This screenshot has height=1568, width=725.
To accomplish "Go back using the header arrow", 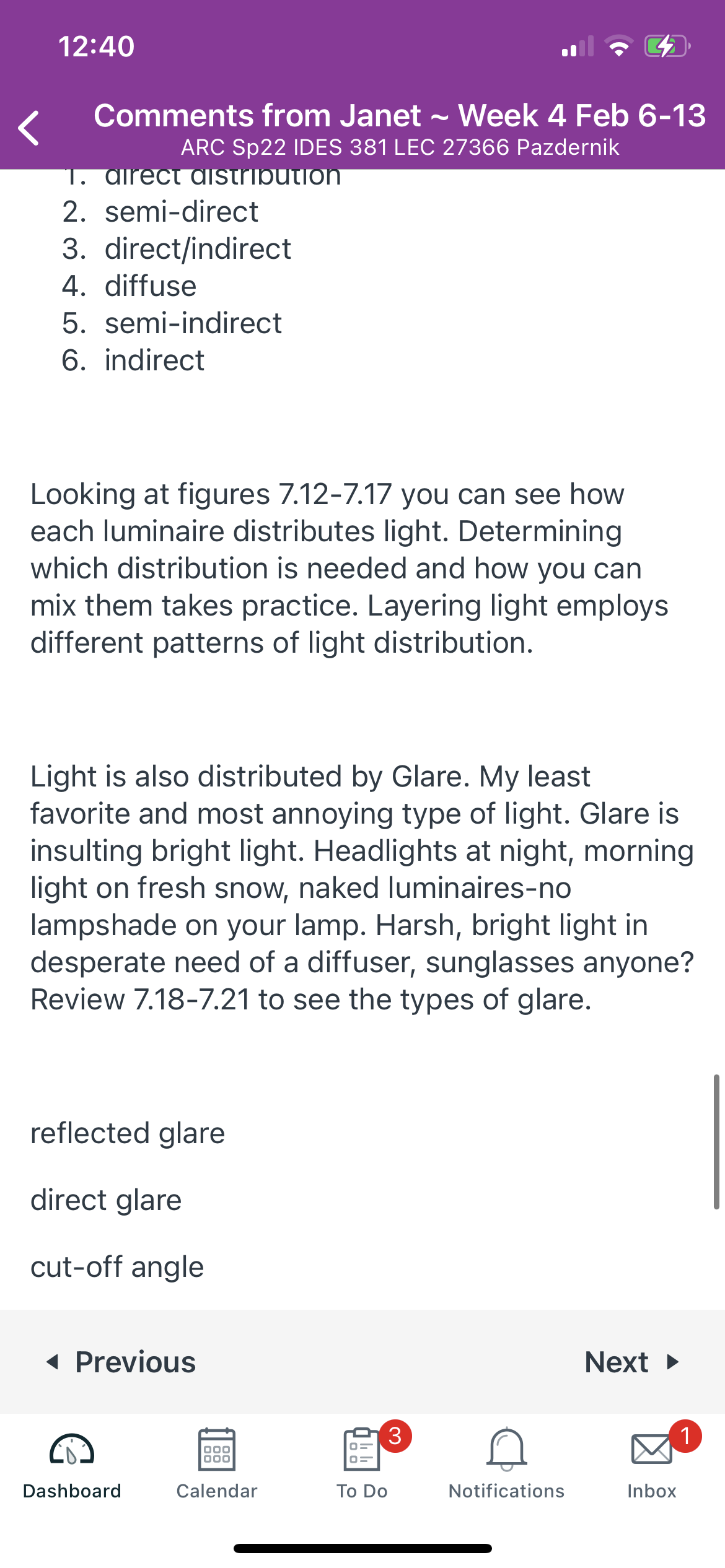I will tap(29, 128).
